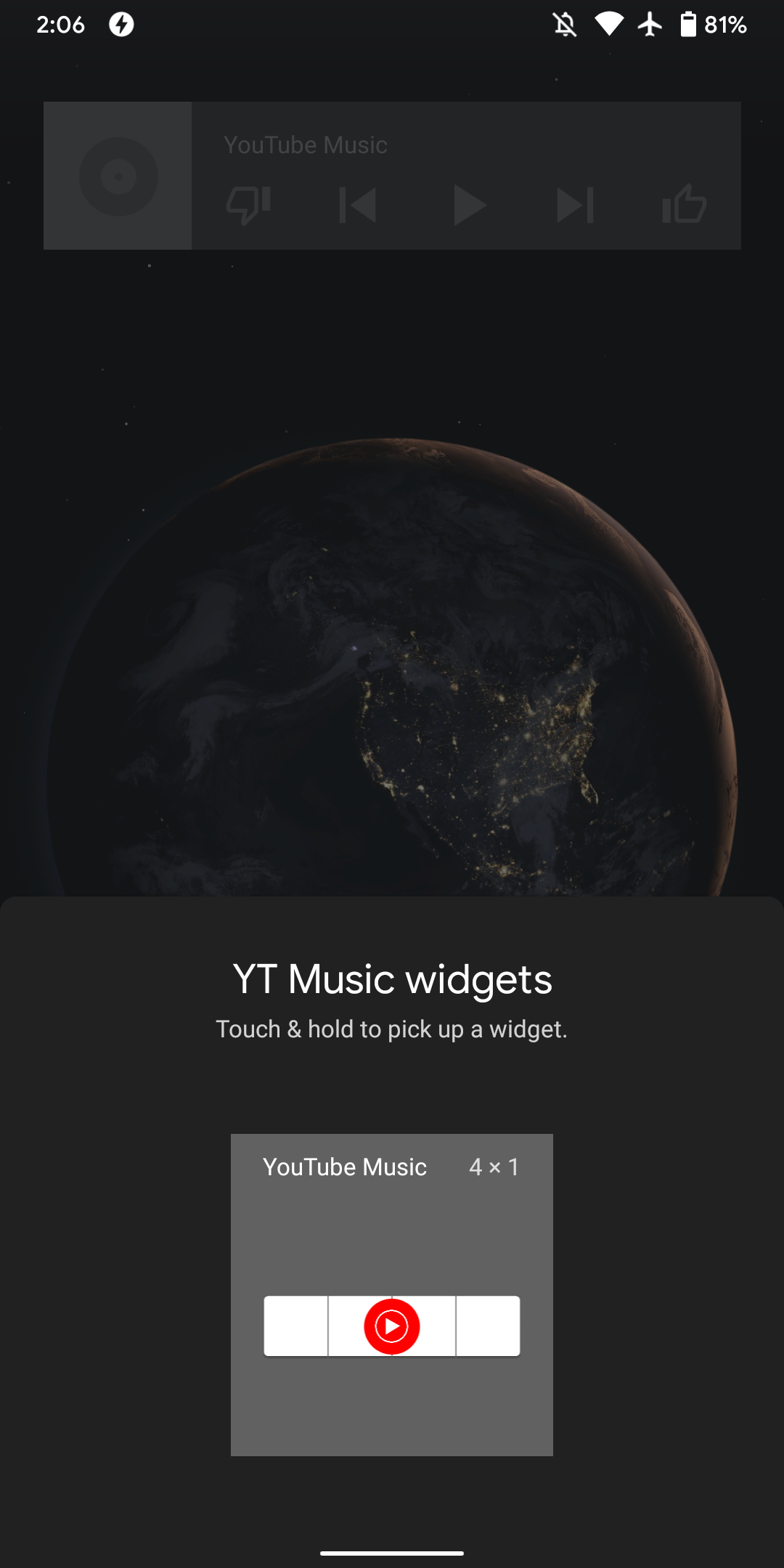Tap the previous track icon
The width and height of the screenshot is (784, 1568).
[x=359, y=205]
